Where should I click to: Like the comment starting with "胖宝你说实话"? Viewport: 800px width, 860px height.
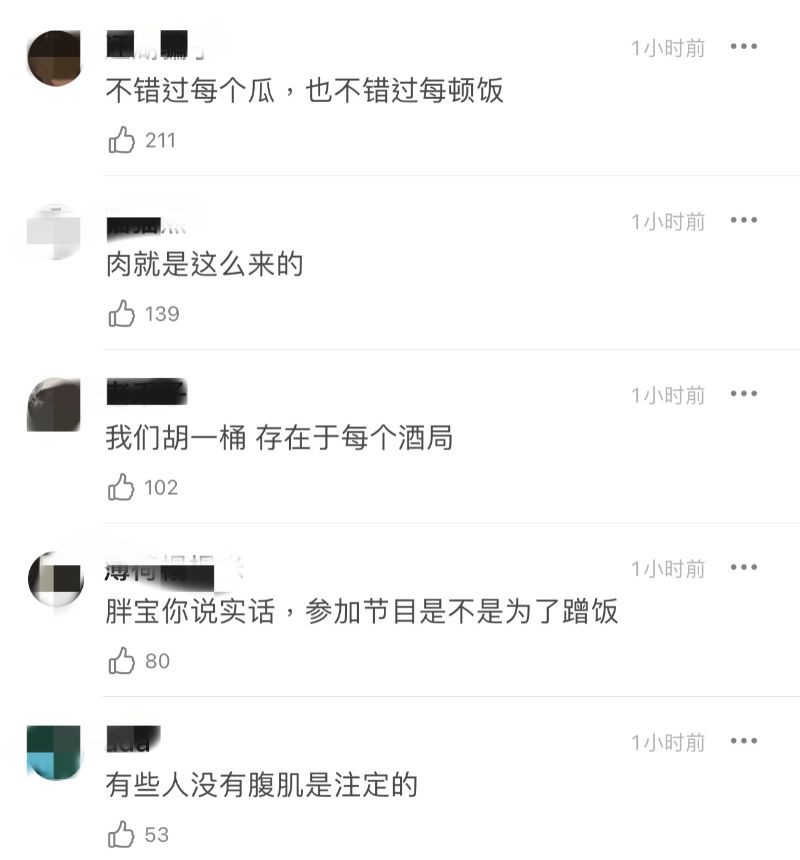(x=122, y=661)
